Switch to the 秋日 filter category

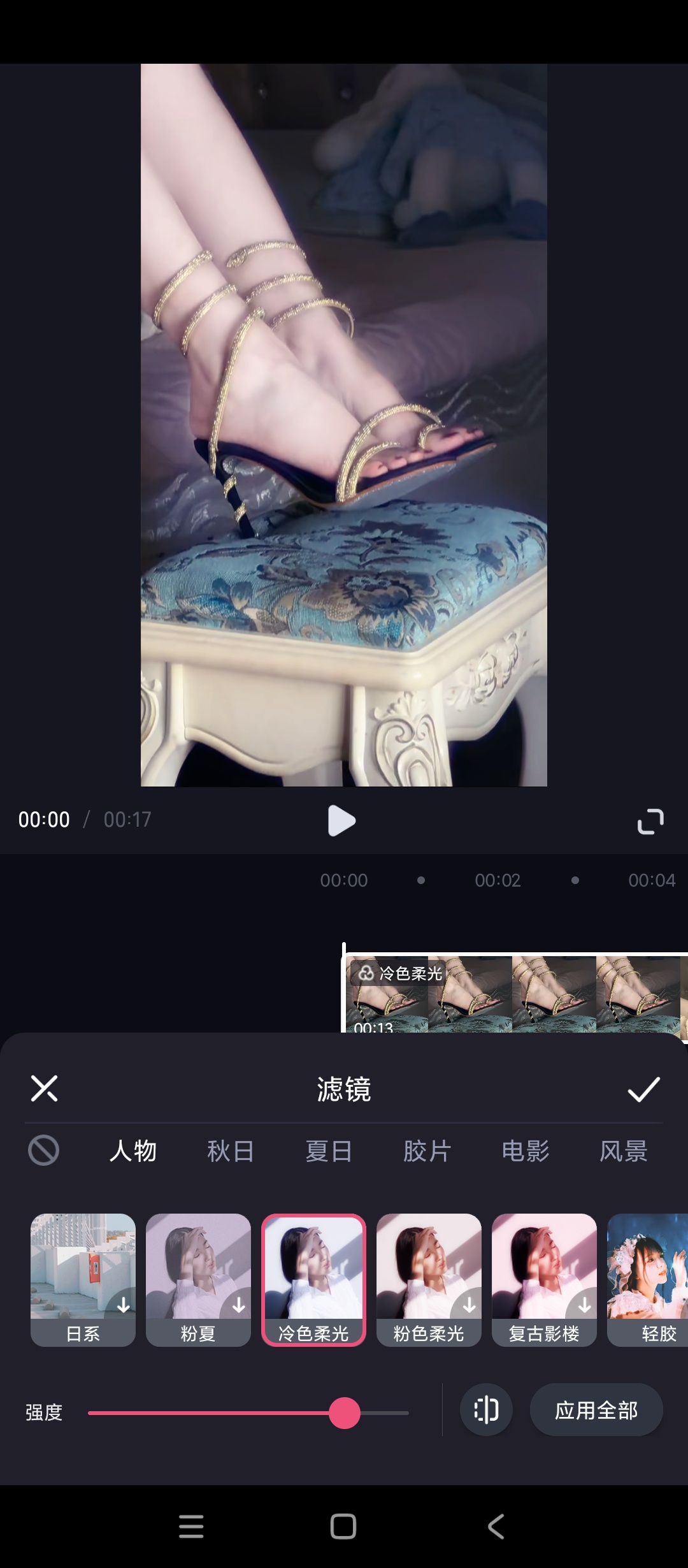click(x=231, y=1151)
